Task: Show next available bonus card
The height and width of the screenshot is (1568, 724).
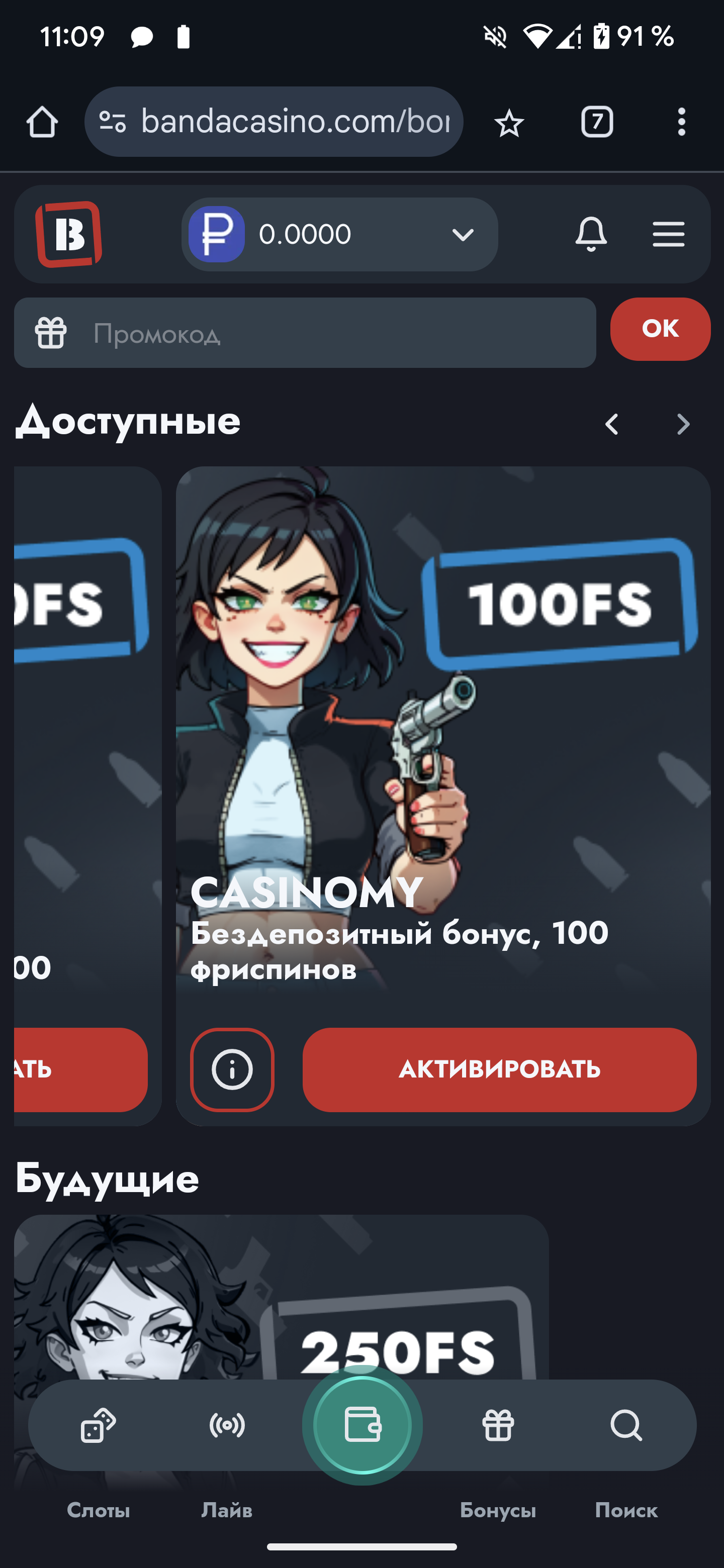Action: [x=683, y=424]
